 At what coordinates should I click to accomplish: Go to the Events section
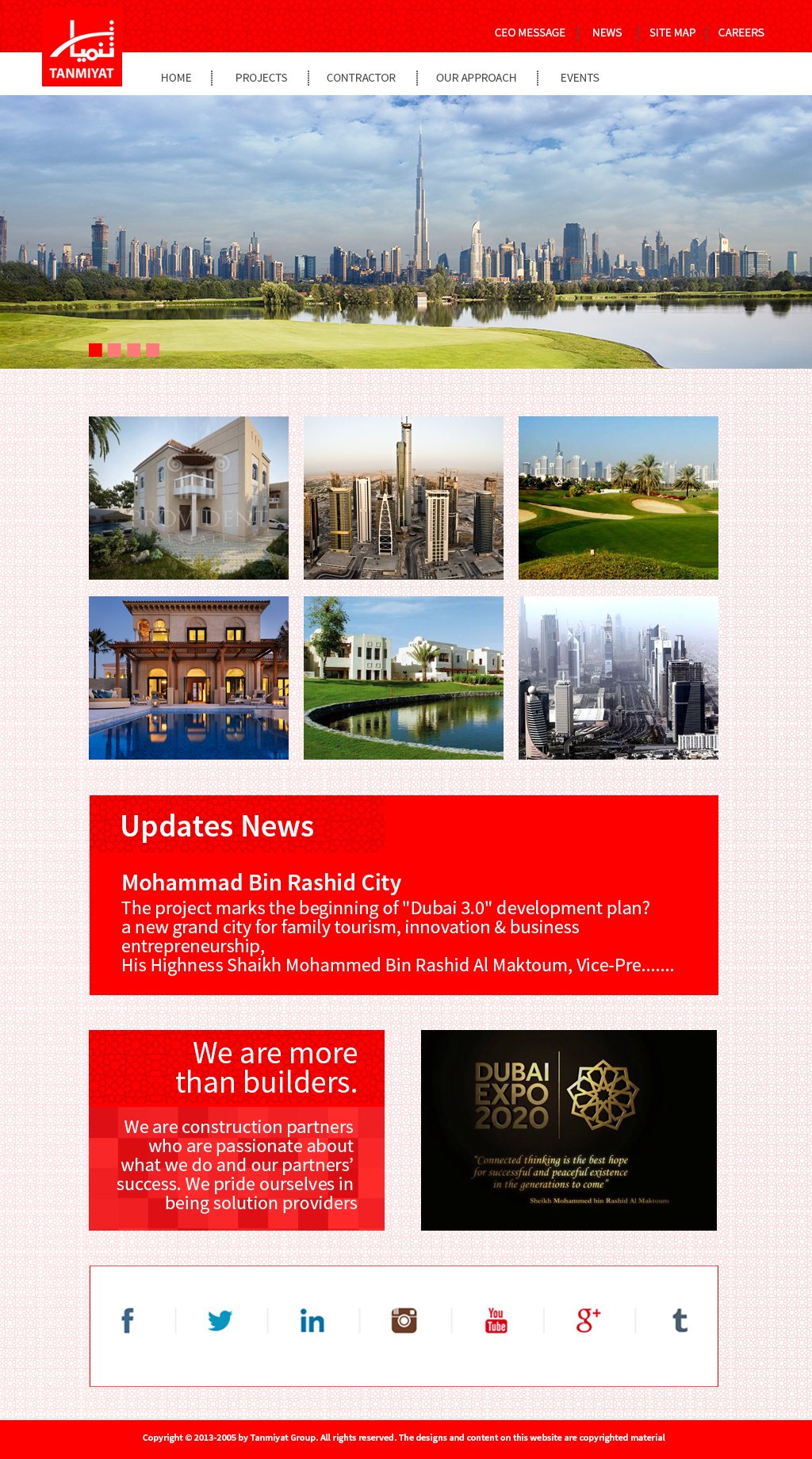[x=580, y=78]
